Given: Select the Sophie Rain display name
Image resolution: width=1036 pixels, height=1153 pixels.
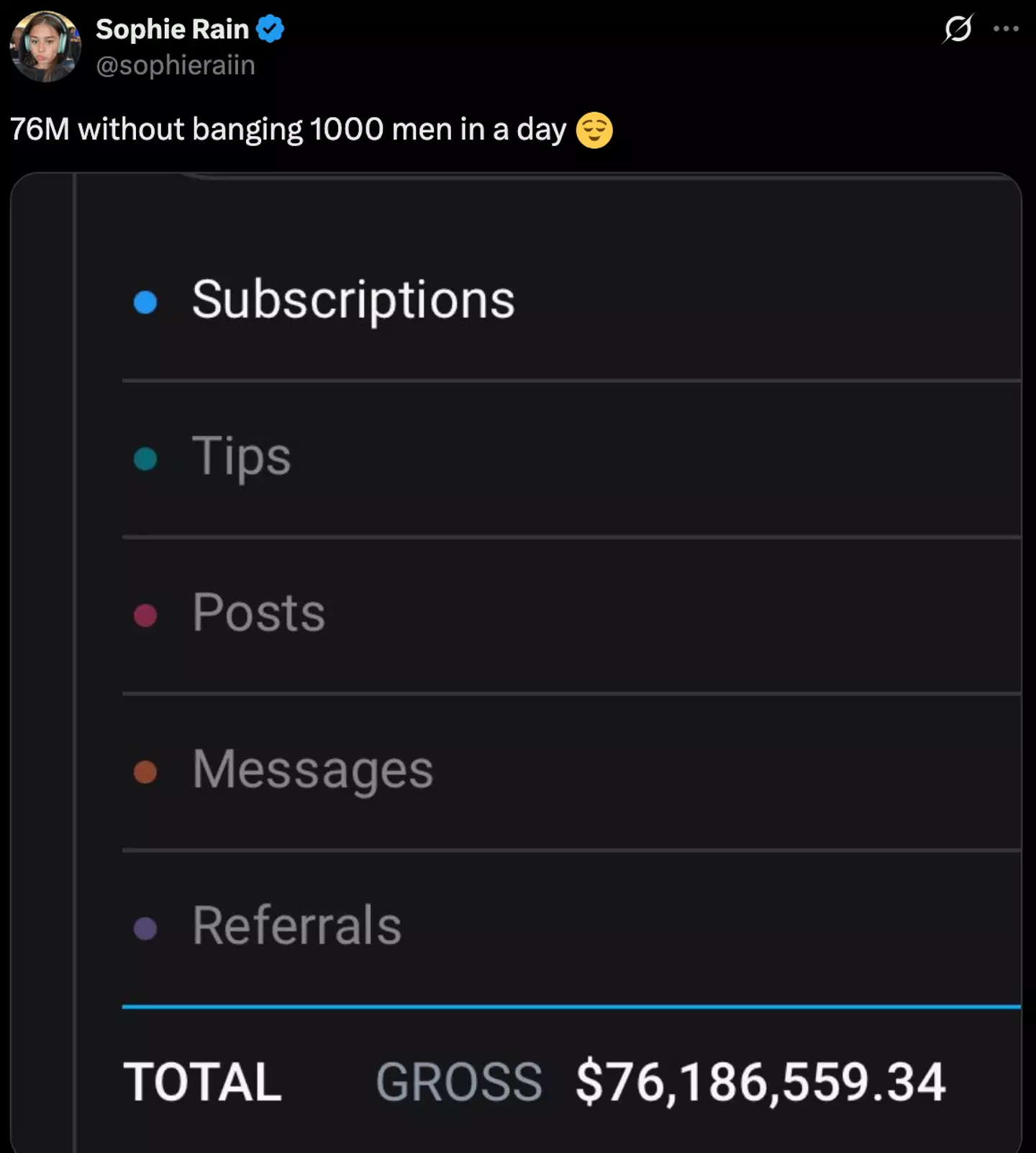Looking at the screenshot, I should [x=173, y=29].
